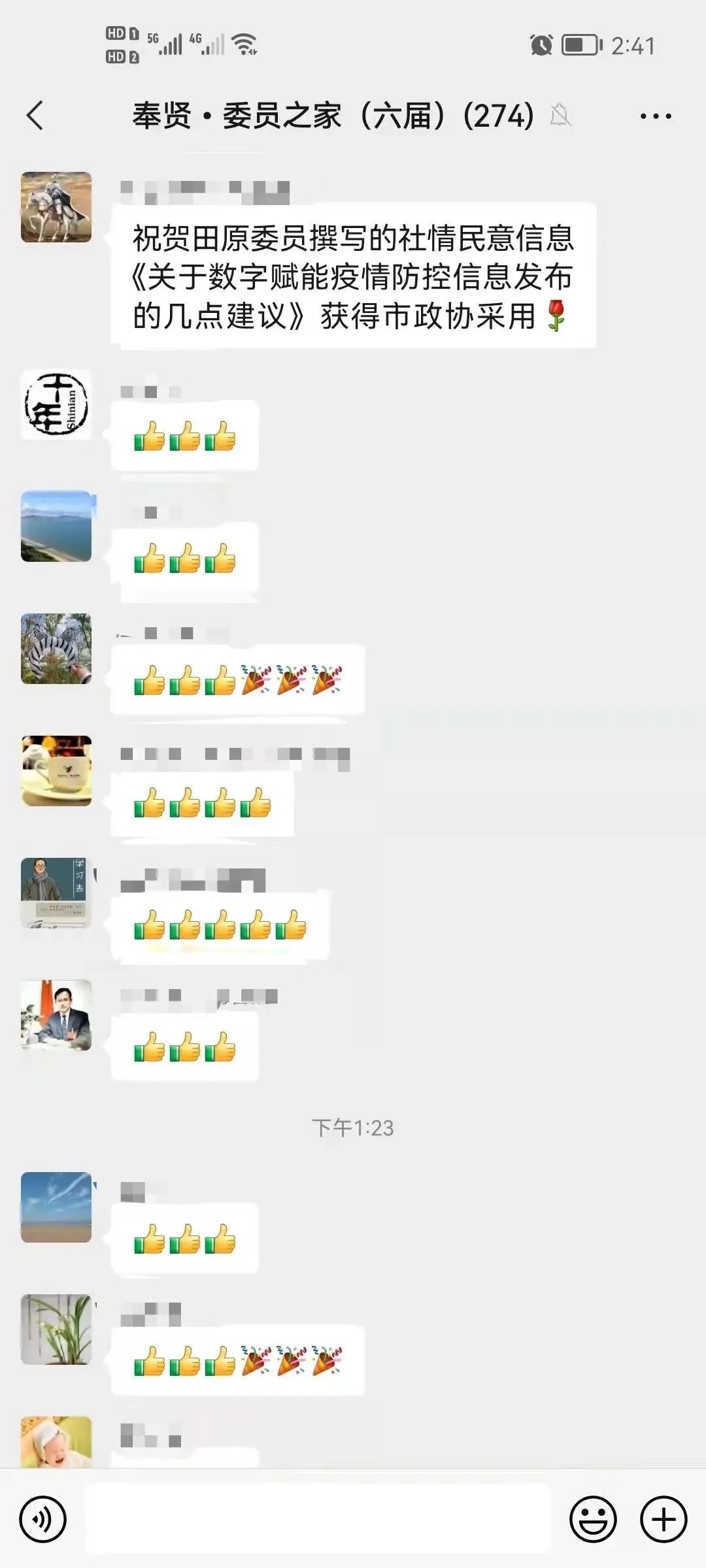Open profile of coffee cup avatar
This screenshot has width=706, height=1568.
(56, 771)
